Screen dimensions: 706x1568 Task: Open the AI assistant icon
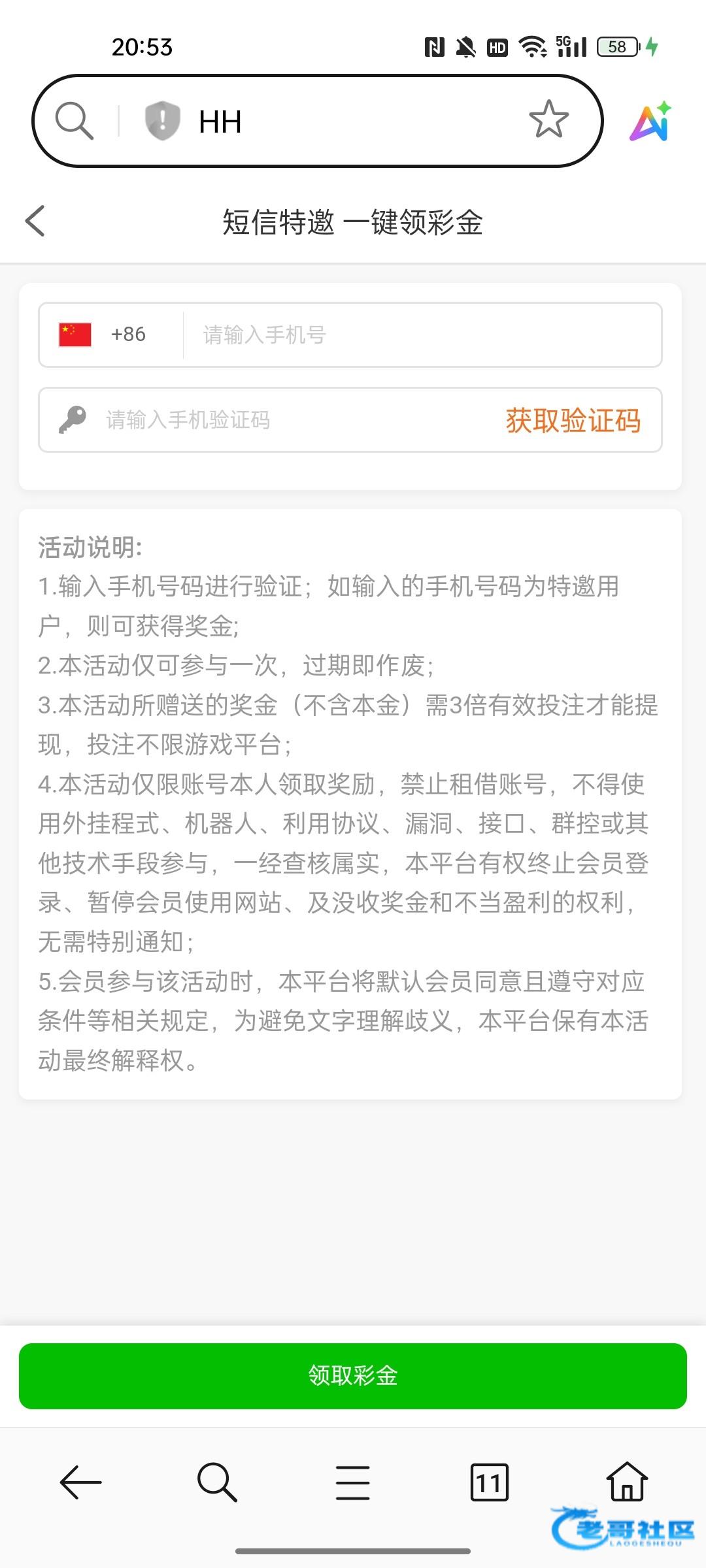click(x=650, y=121)
